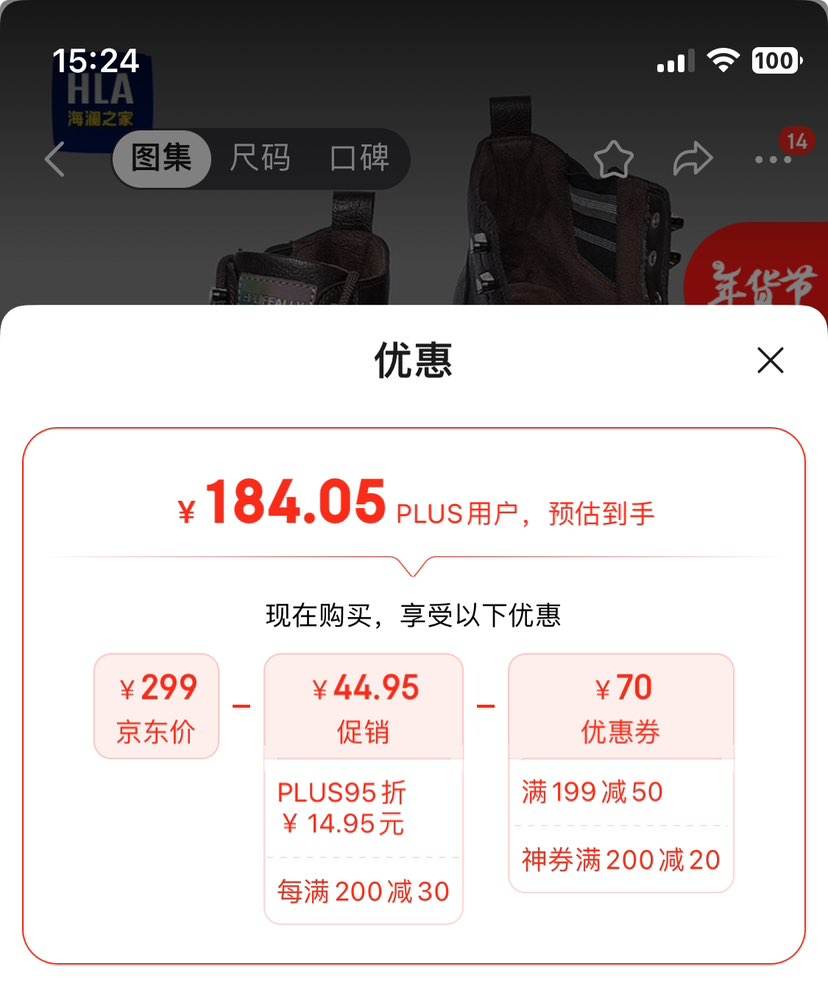Share this product

click(692, 159)
